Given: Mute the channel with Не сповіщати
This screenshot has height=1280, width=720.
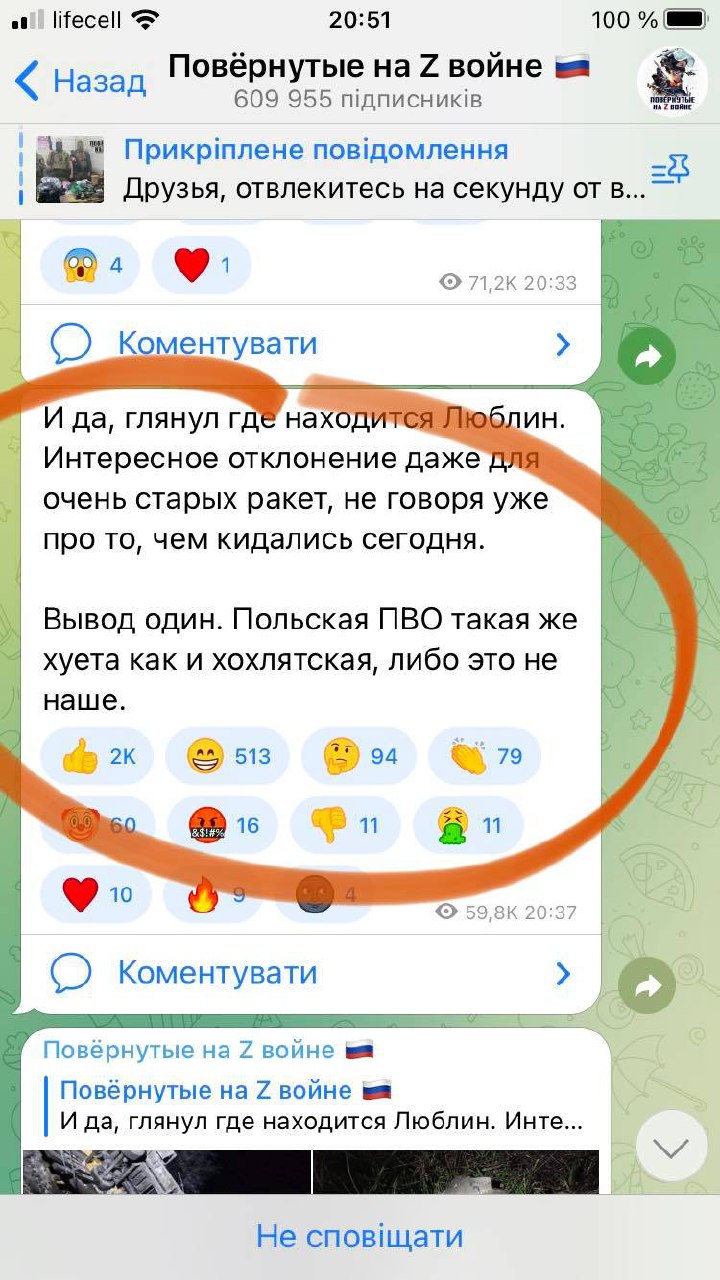Looking at the screenshot, I should click(360, 1235).
